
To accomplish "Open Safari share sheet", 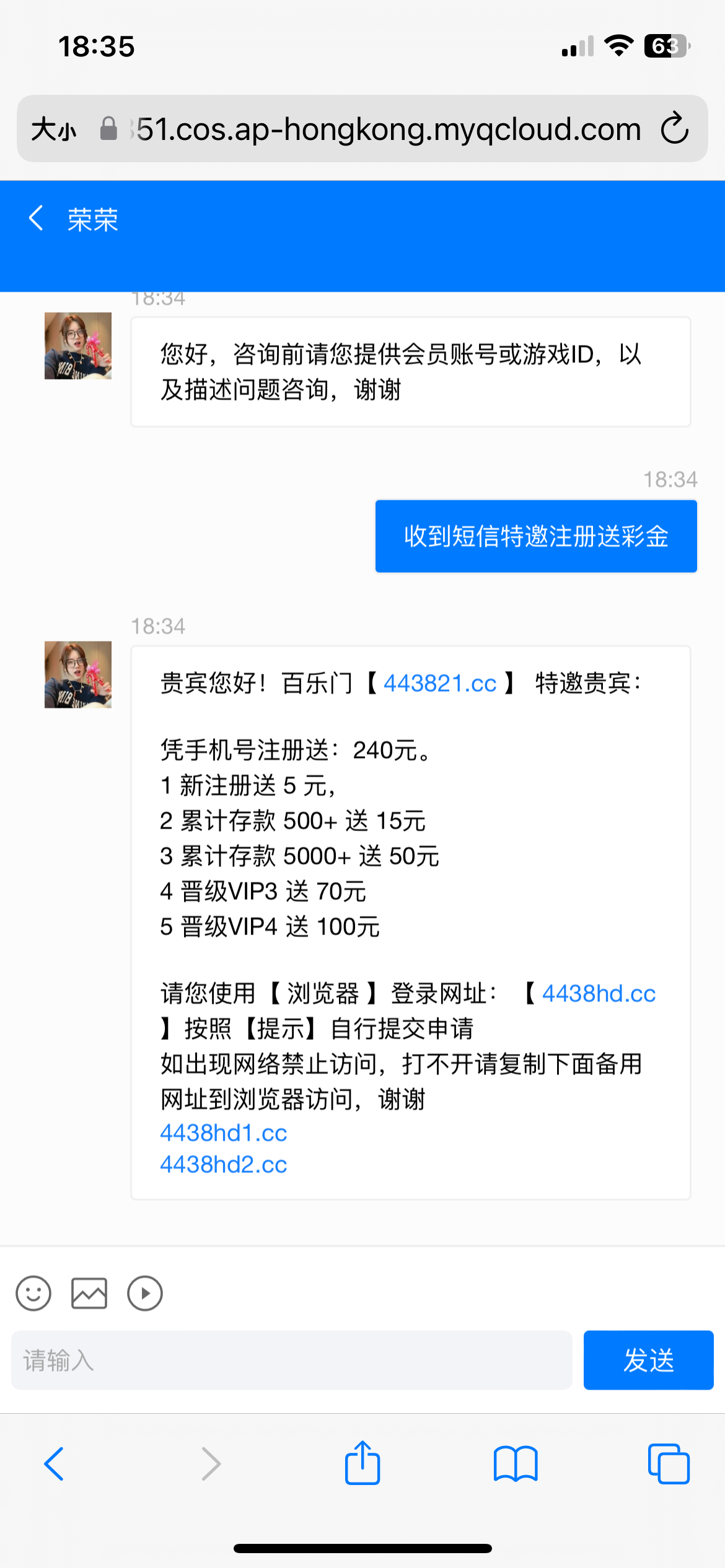I will [x=362, y=1464].
